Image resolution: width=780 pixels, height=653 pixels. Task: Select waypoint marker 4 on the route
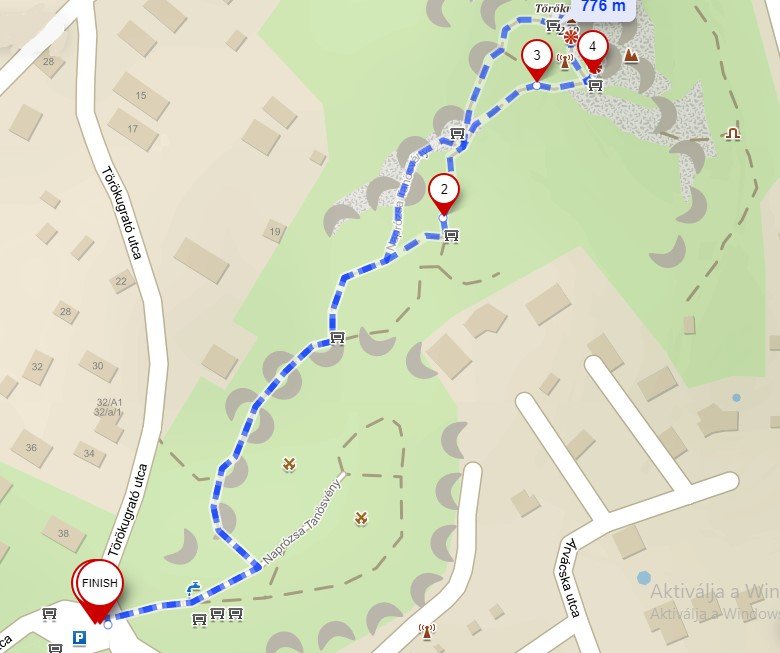click(594, 47)
